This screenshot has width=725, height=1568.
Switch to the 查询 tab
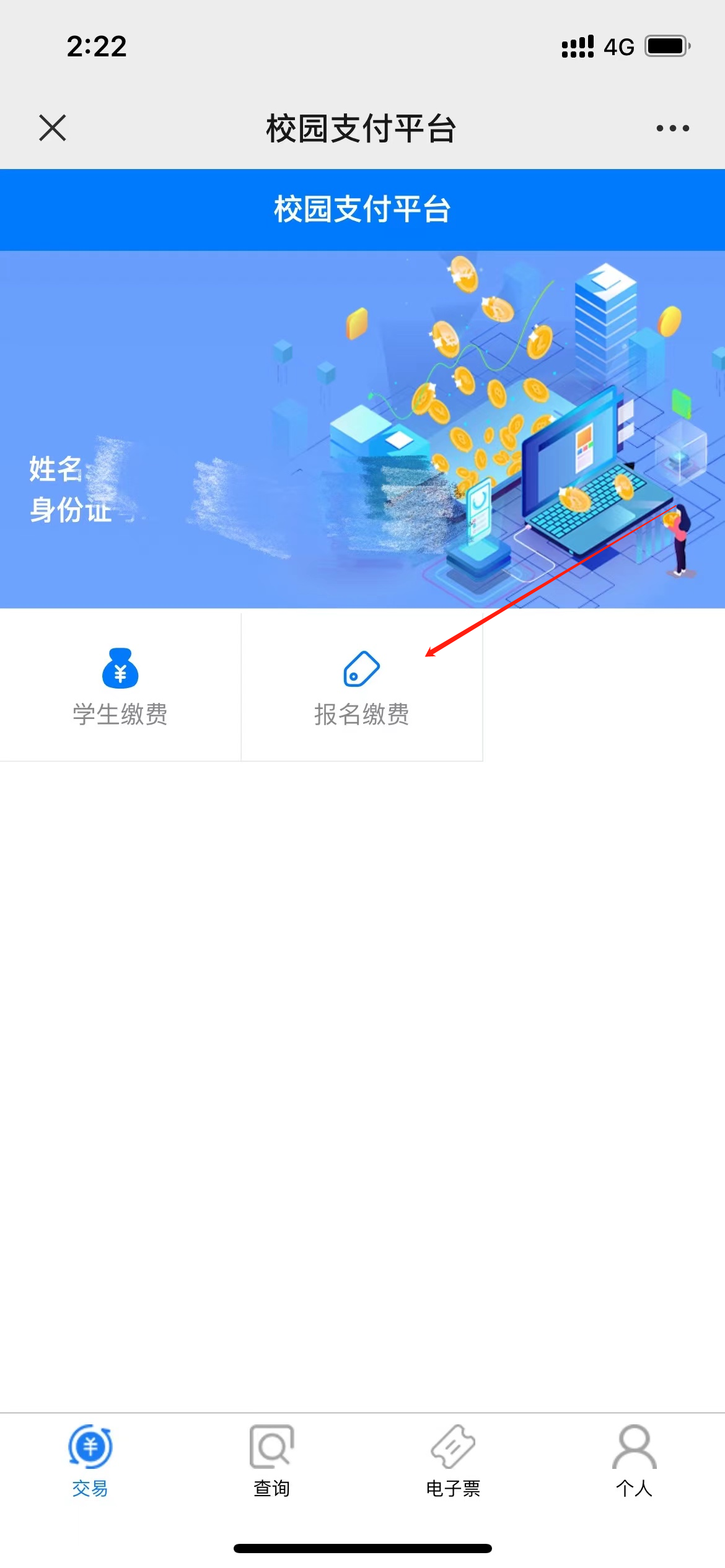pyautogui.click(x=271, y=1460)
